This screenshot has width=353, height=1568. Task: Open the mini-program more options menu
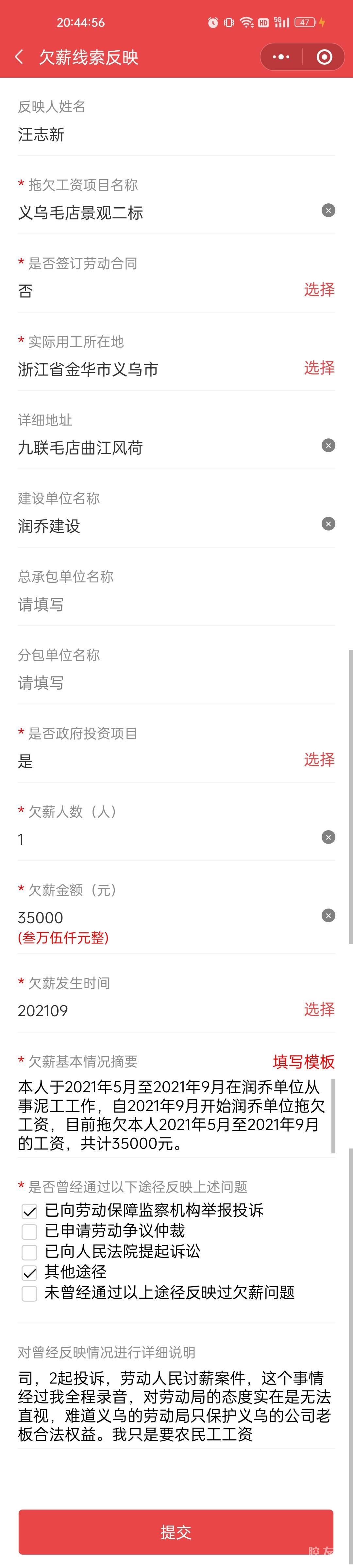(x=281, y=57)
